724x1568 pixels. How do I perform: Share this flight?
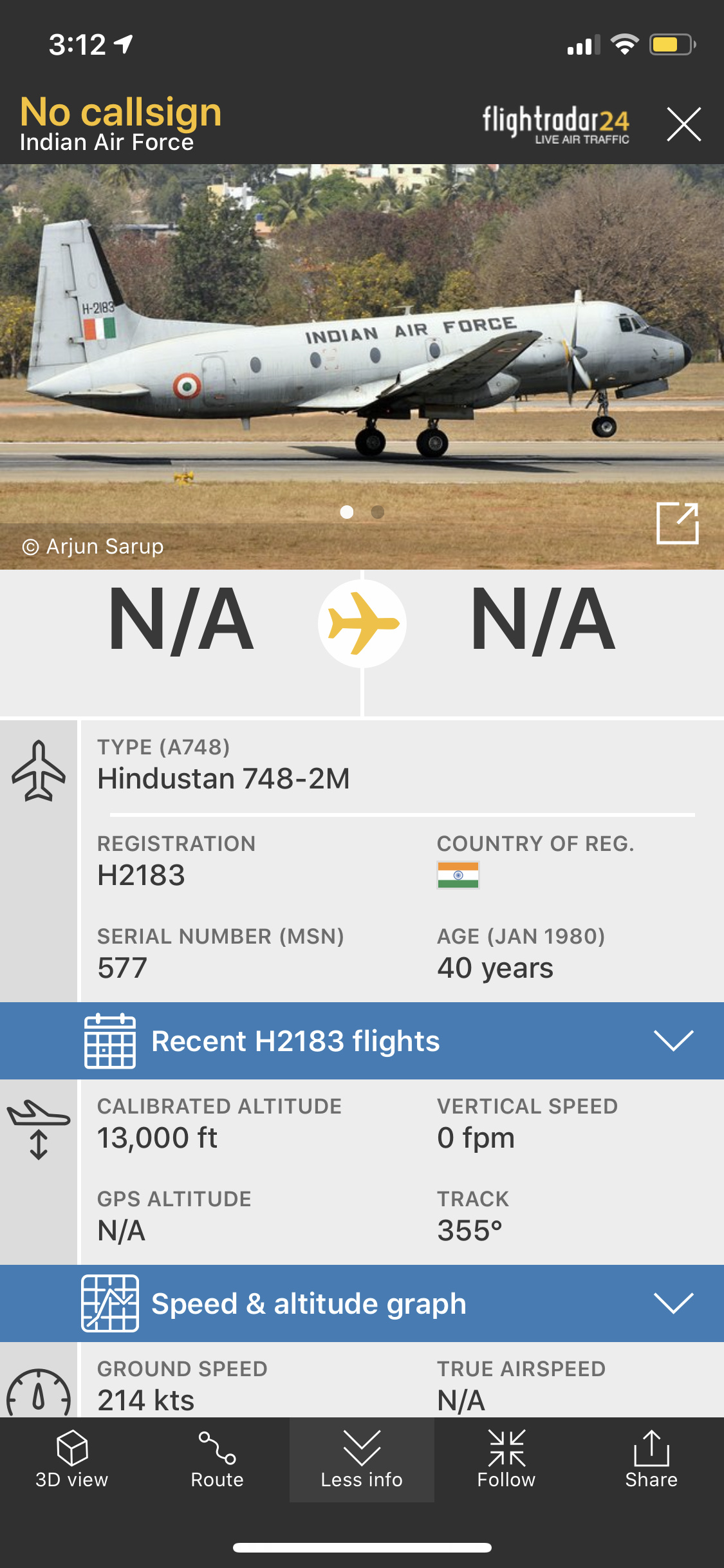[651, 1460]
